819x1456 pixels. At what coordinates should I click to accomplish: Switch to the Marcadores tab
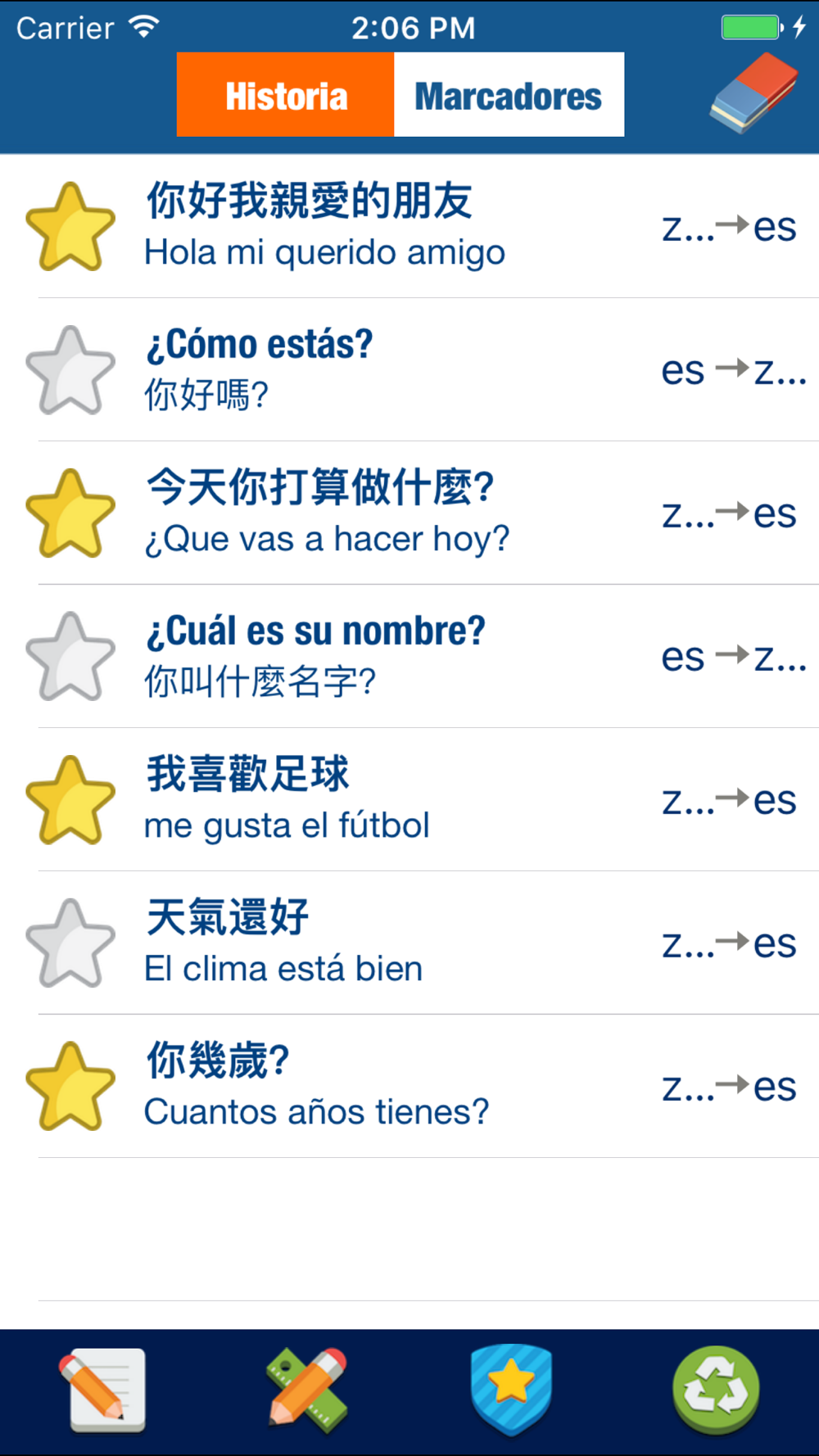click(509, 95)
